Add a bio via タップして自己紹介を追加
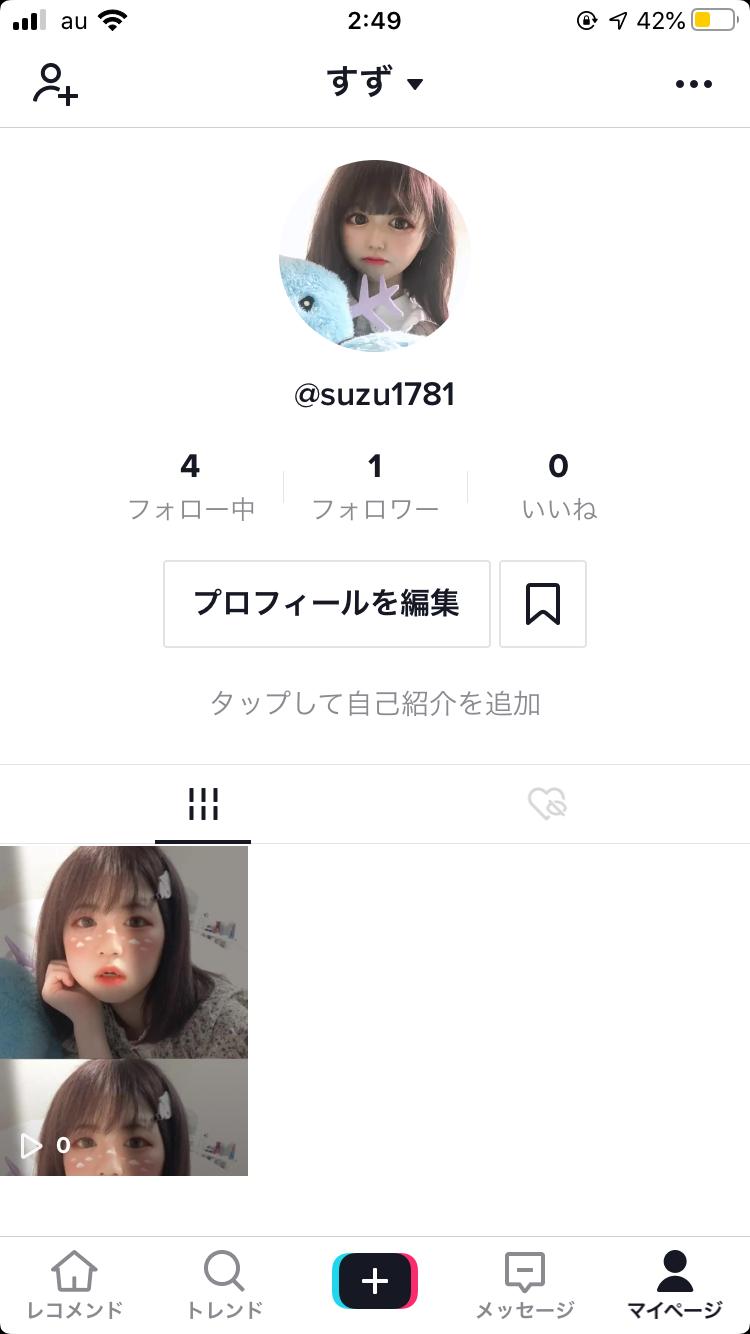This screenshot has height=1334, width=750. [x=375, y=703]
